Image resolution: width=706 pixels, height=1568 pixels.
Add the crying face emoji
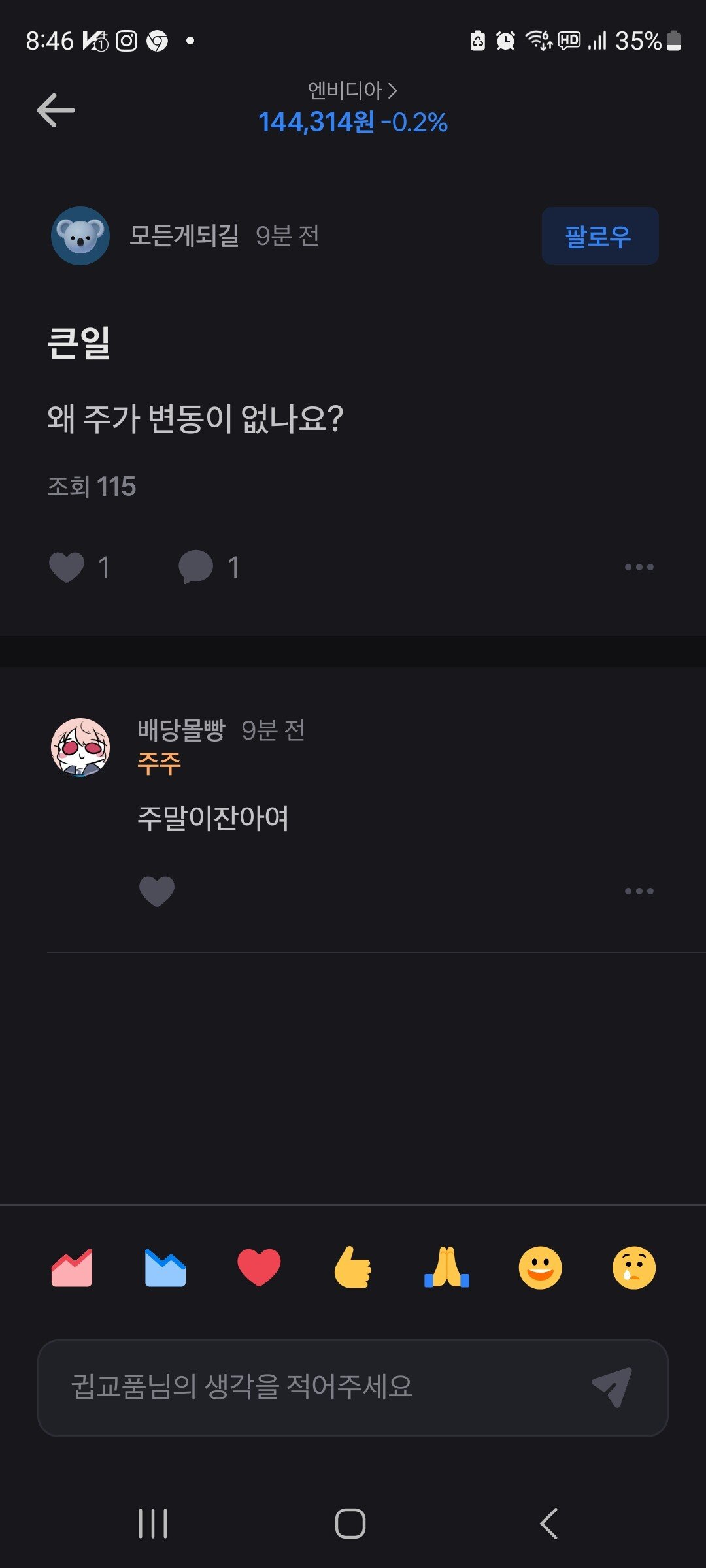tap(633, 1268)
